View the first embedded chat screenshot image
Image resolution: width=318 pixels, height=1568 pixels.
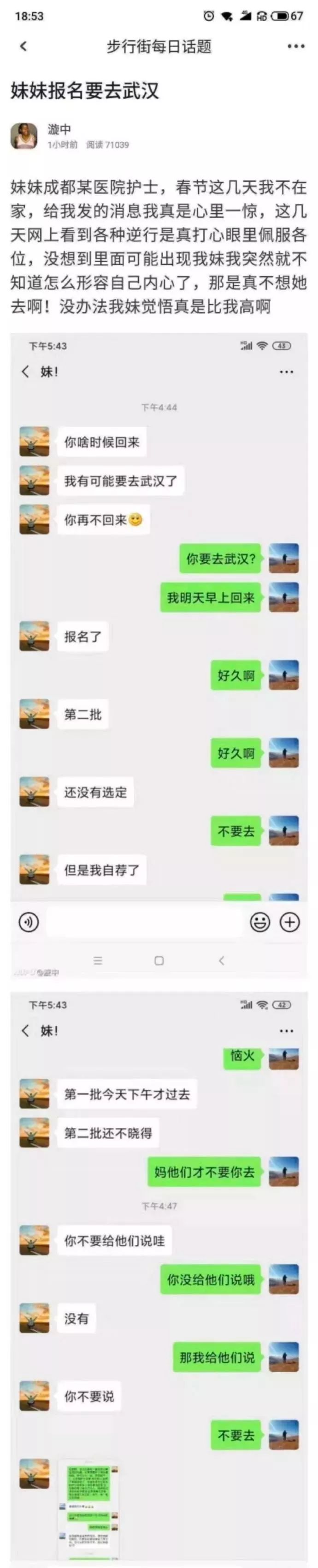[159, 655]
